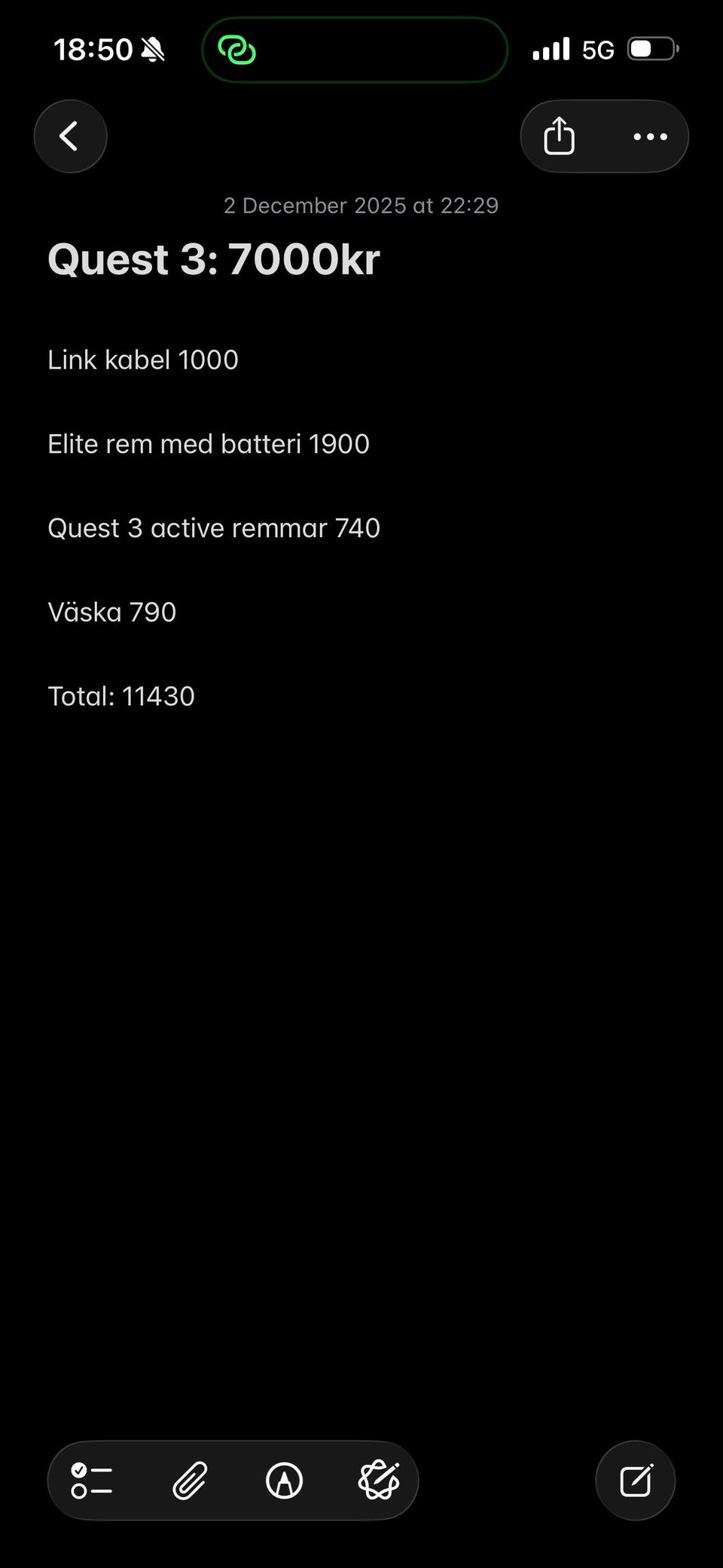Open the more options menu

point(650,136)
